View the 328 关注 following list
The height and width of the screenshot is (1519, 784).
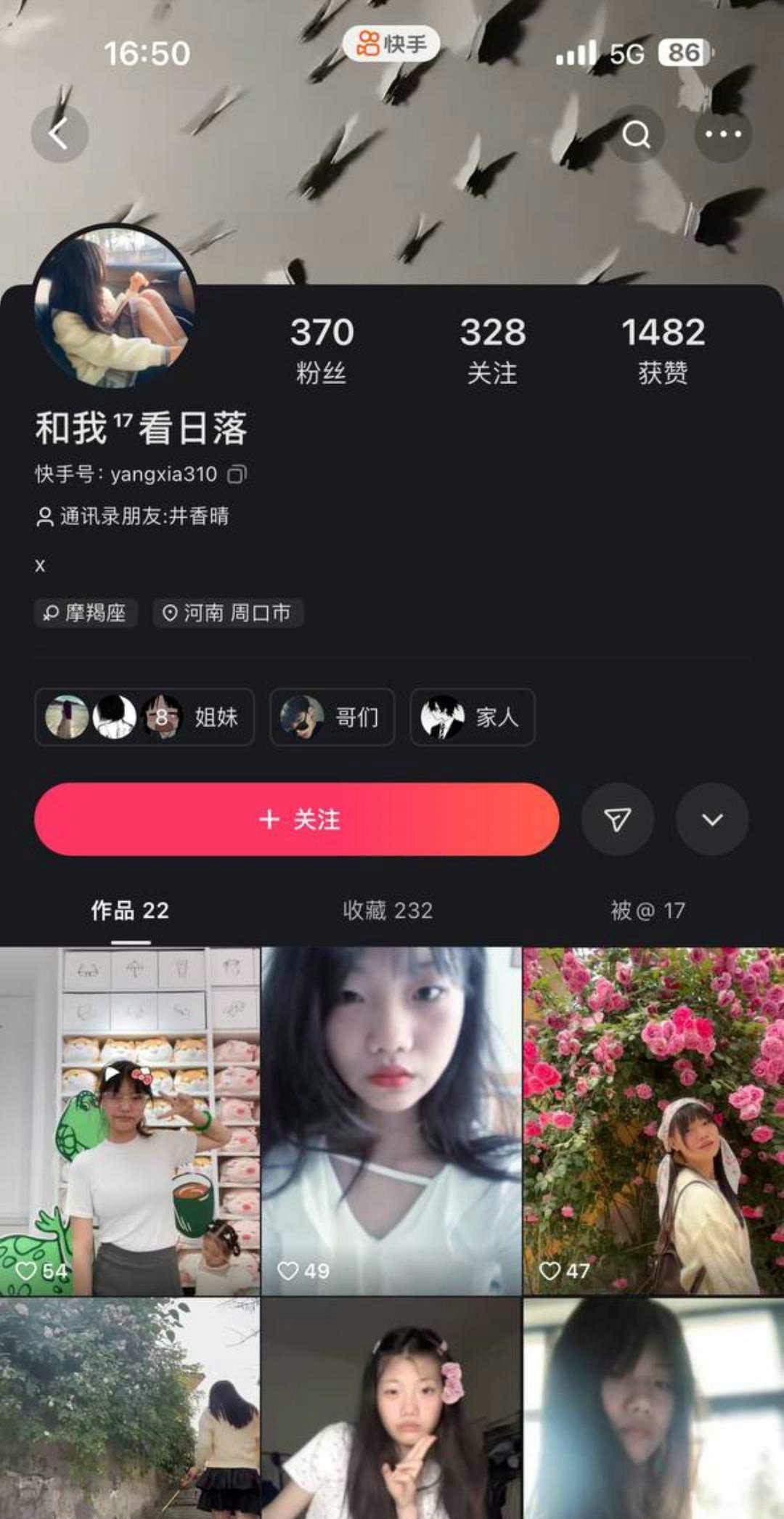[492, 350]
